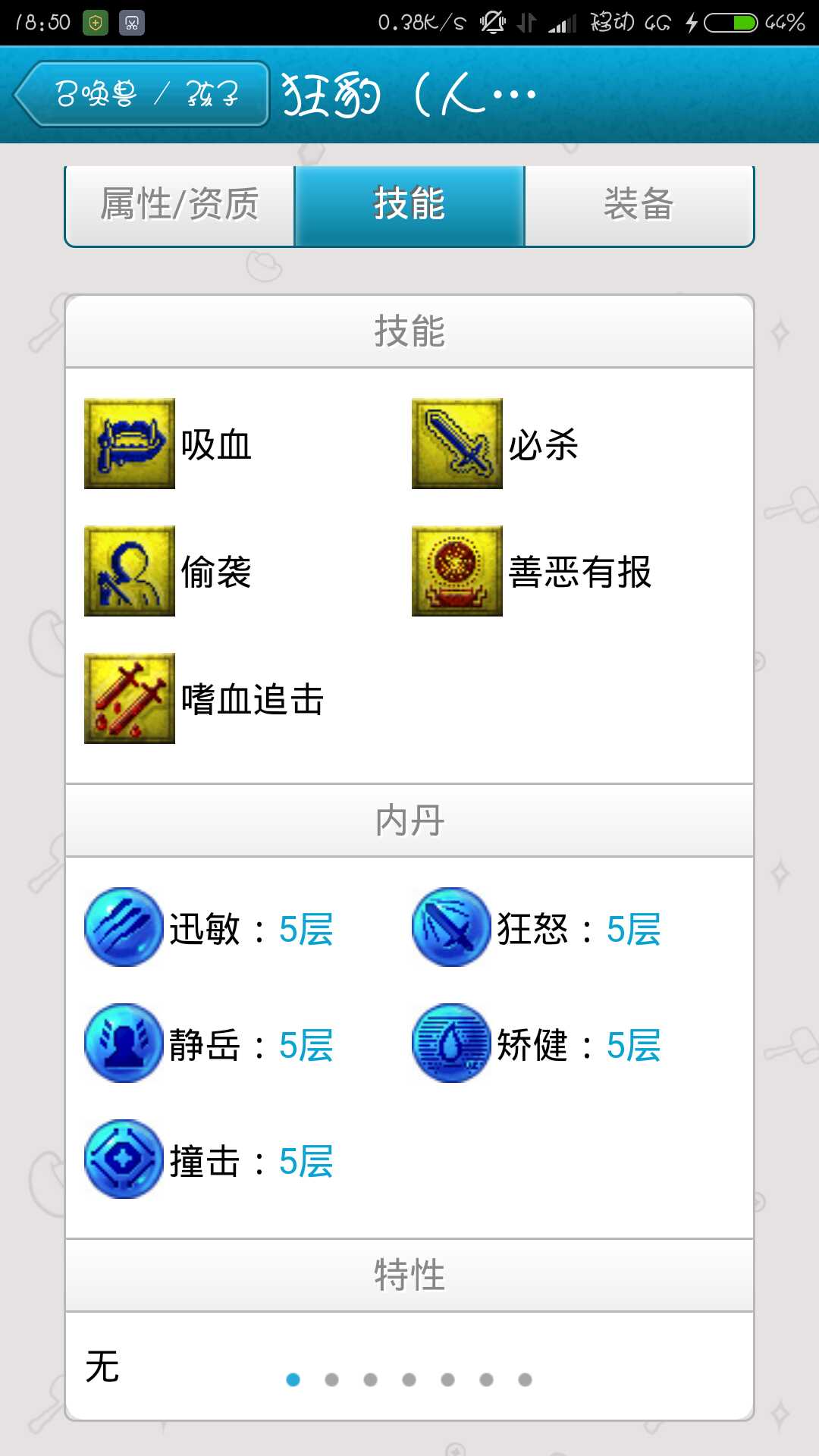The width and height of the screenshot is (819, 1456).
Task: Open the 善恶有报 skill
Action: (457, 571)
